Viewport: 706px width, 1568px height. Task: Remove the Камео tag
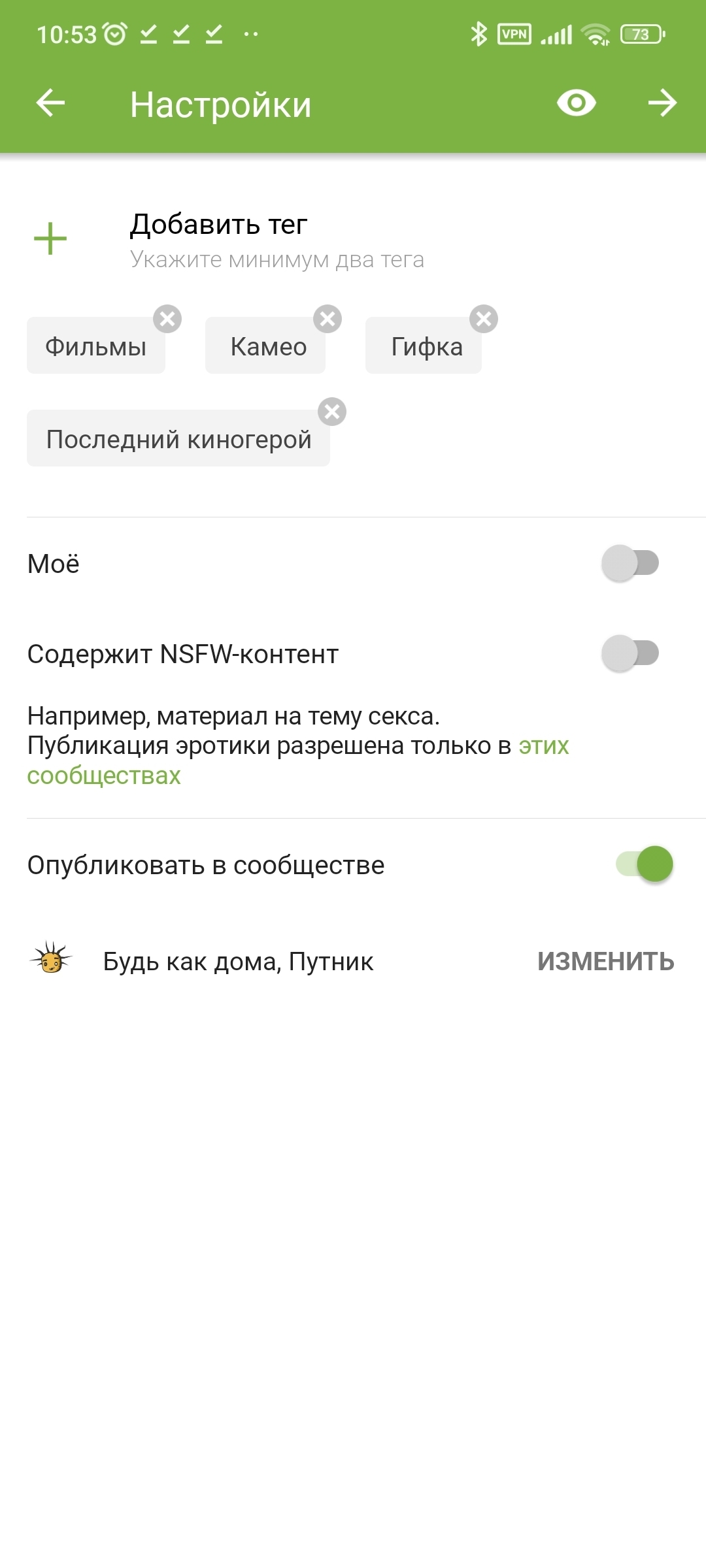[328, 319]
